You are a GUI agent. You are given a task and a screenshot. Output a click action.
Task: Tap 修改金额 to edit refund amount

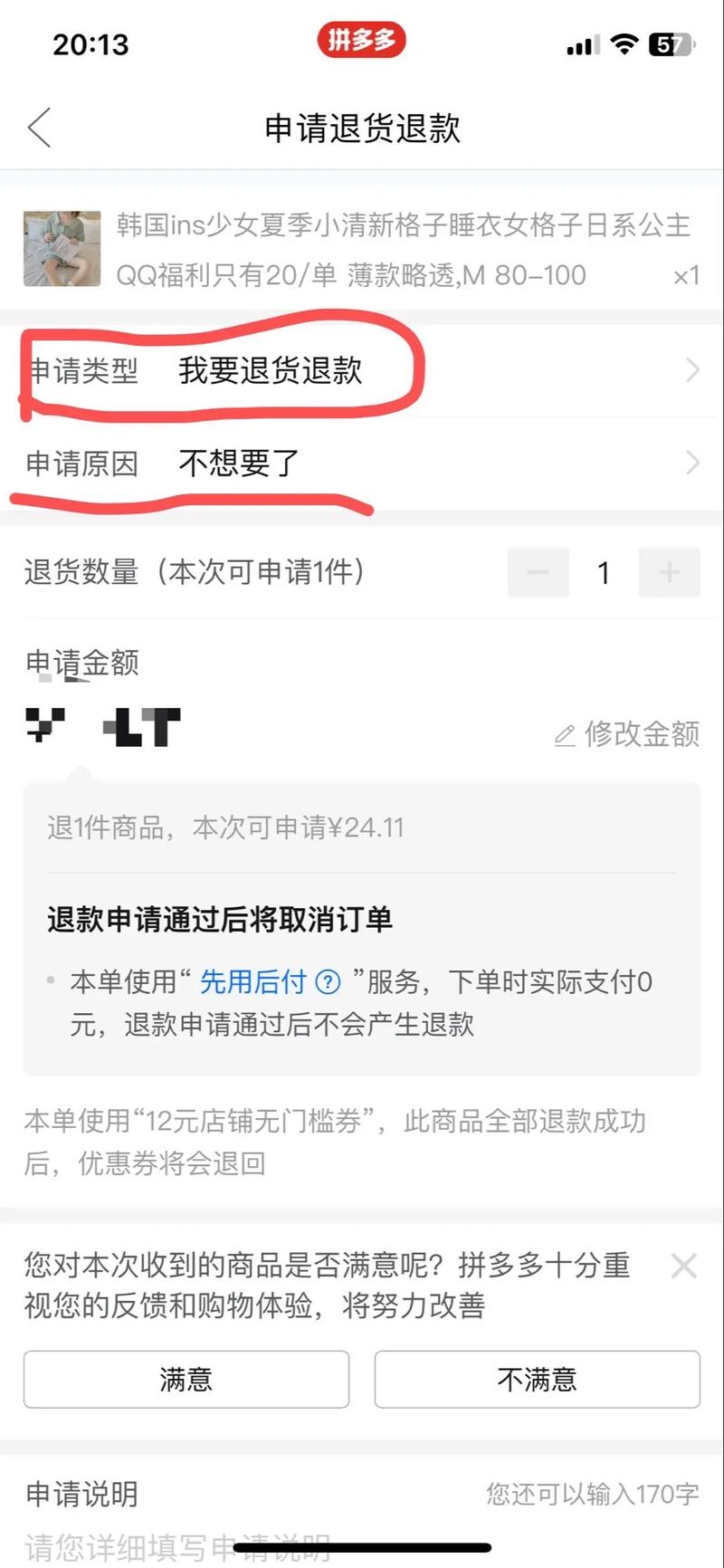(628, 734)
